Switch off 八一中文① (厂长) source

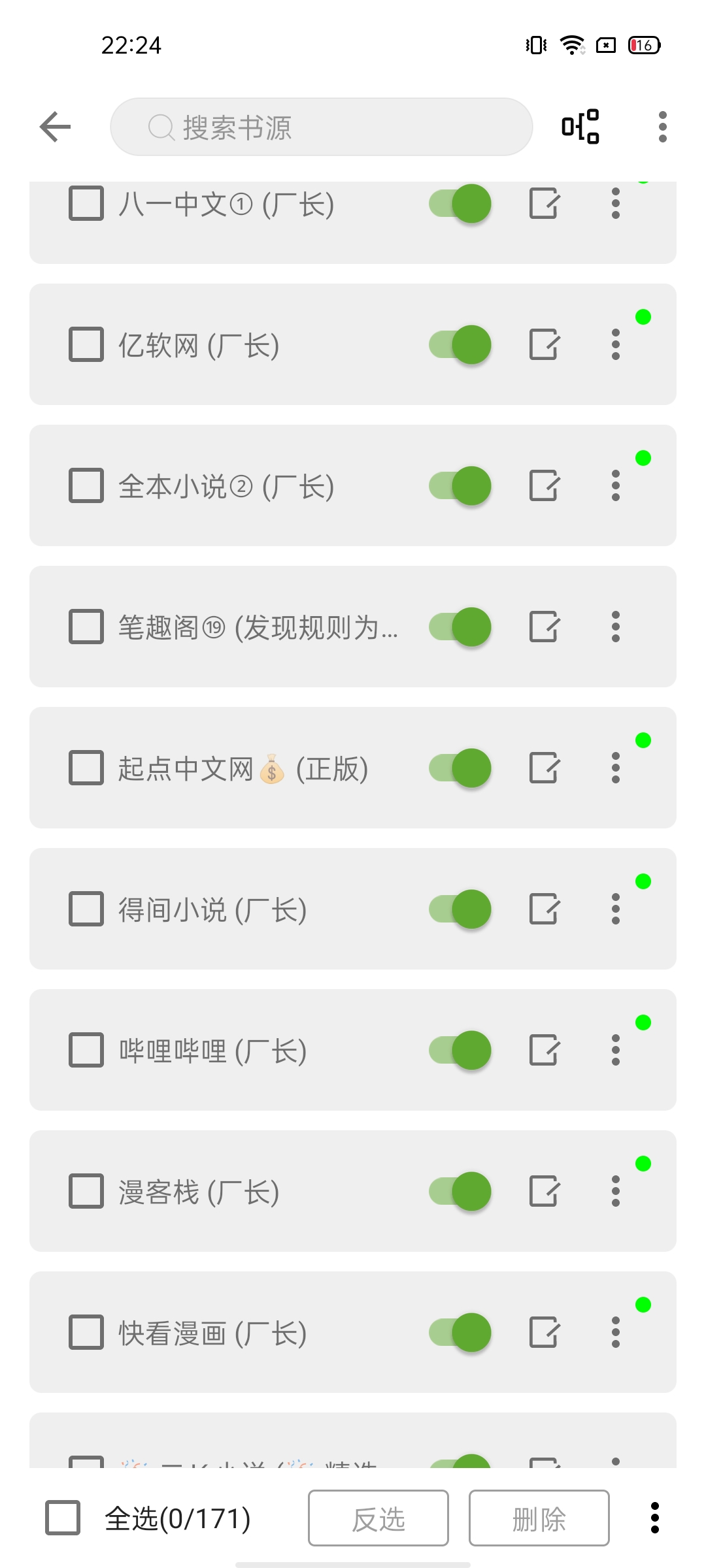tap(460, 203)
